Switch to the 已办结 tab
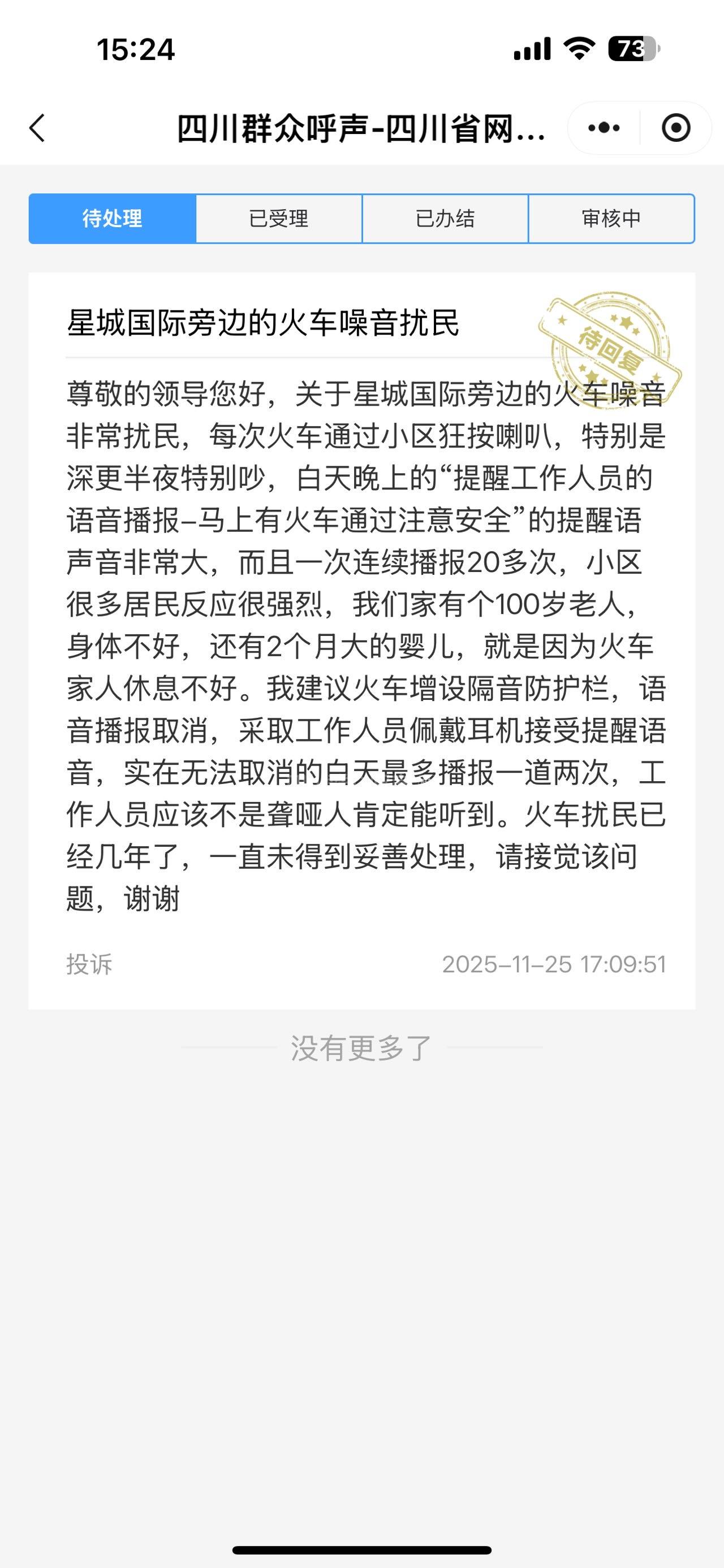The height and width of the screenshot is (1568, 724). 445,219
